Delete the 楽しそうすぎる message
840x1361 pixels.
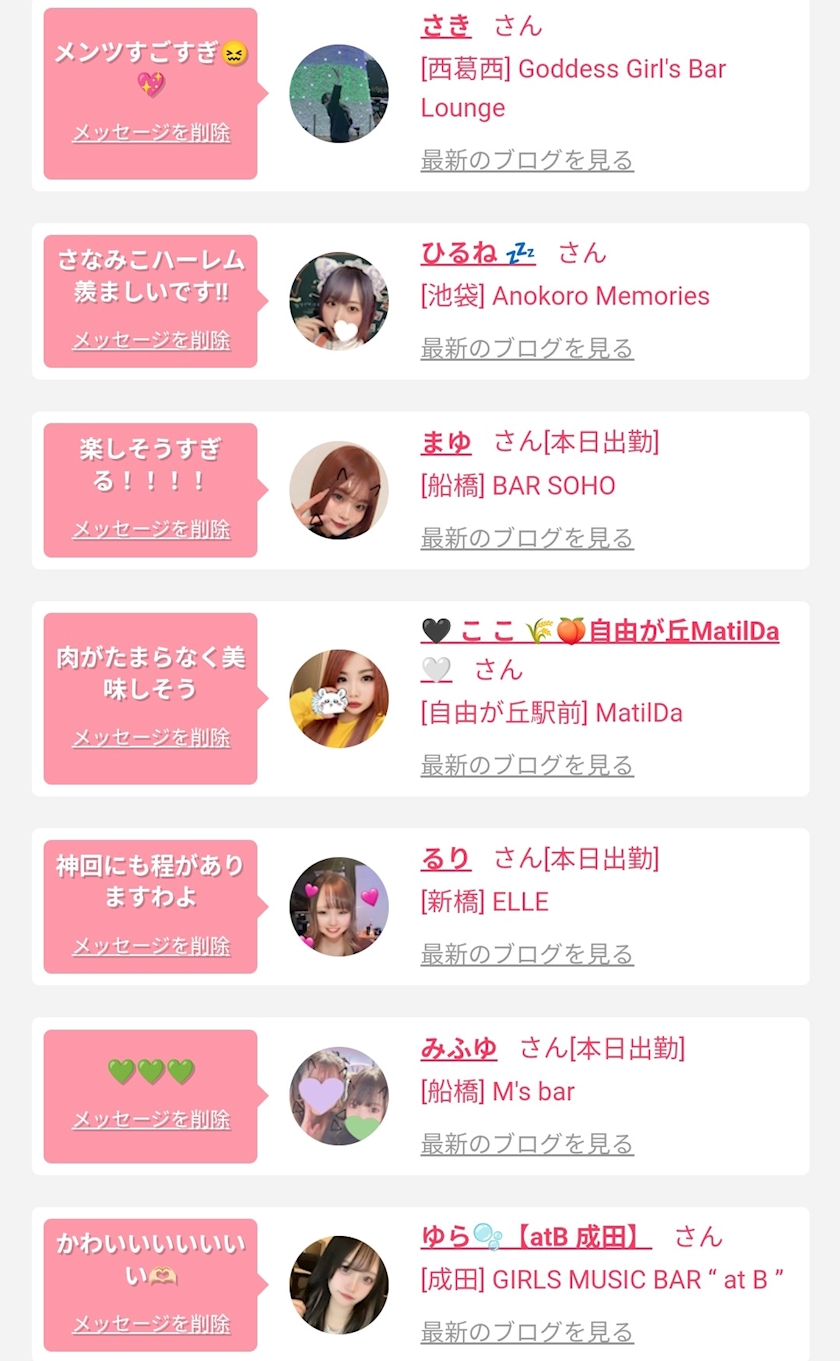(x=151, y=529)
